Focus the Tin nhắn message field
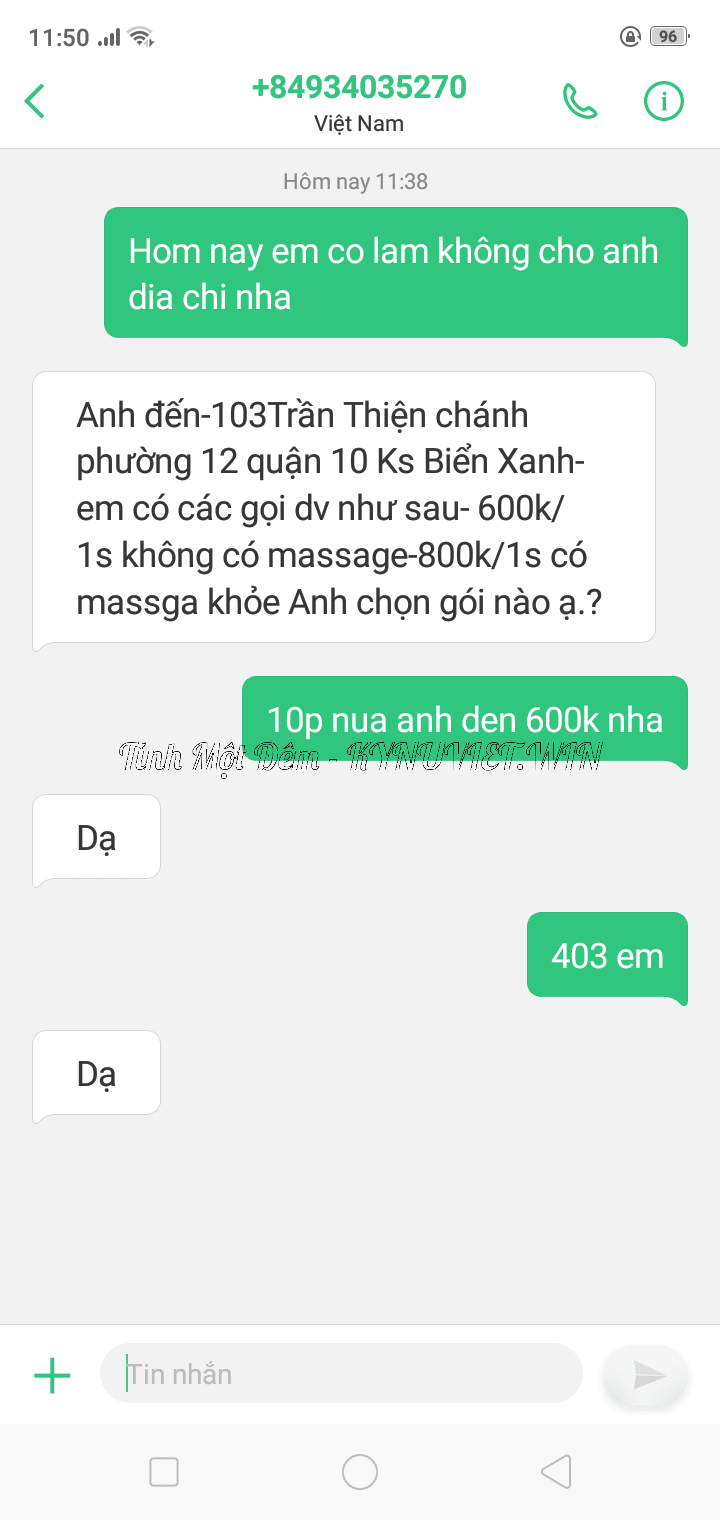This screenshot has width=720, height=1520. pos(340,1374)
